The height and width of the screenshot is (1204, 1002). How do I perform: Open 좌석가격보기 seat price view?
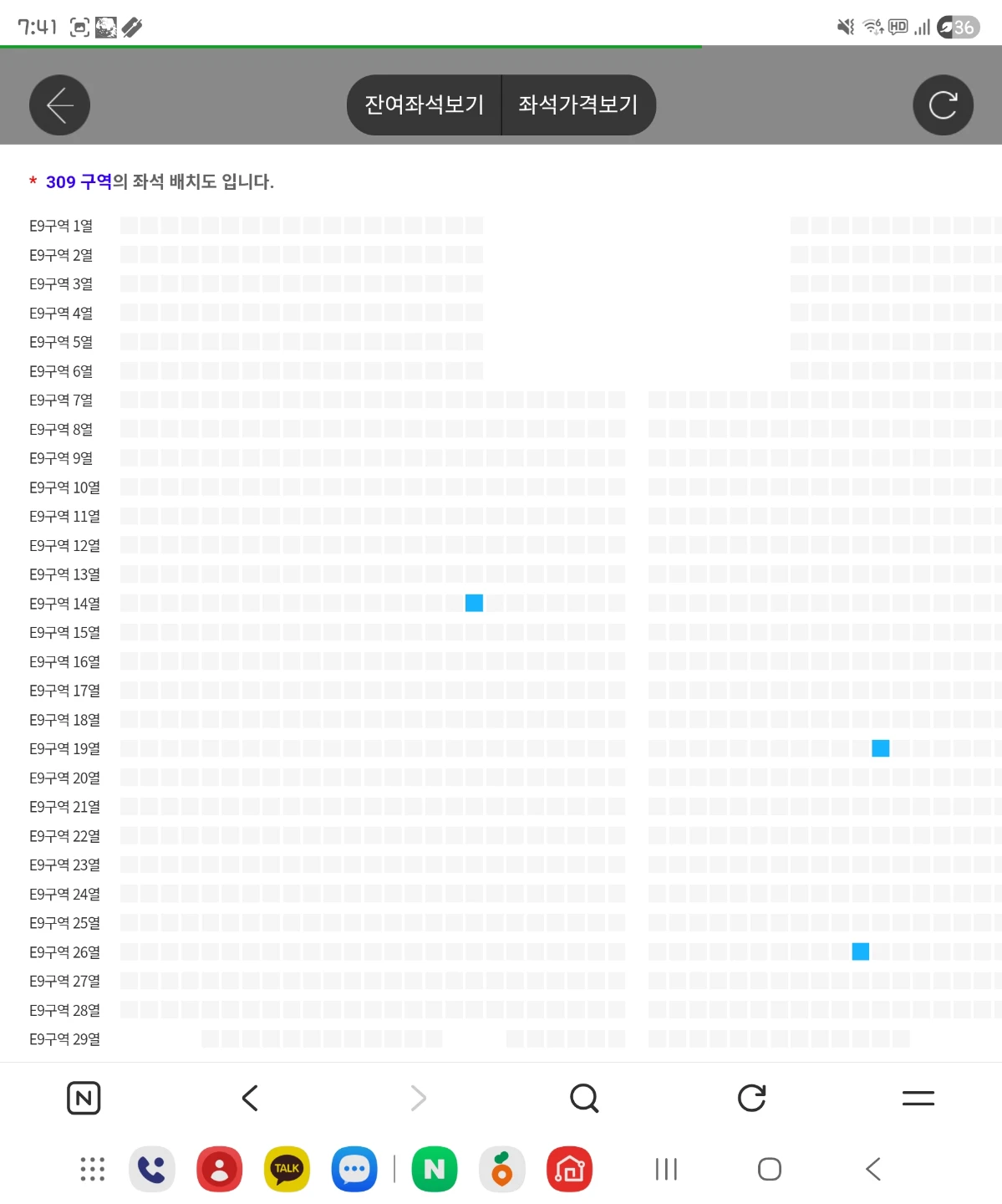point(578,105)
